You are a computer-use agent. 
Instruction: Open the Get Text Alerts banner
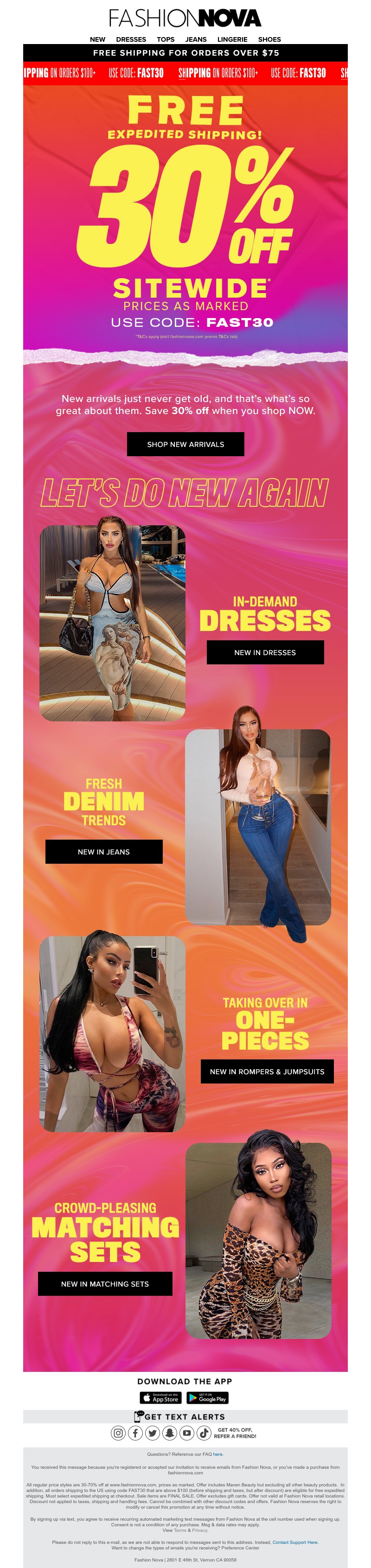click(x=185, y=1416)
